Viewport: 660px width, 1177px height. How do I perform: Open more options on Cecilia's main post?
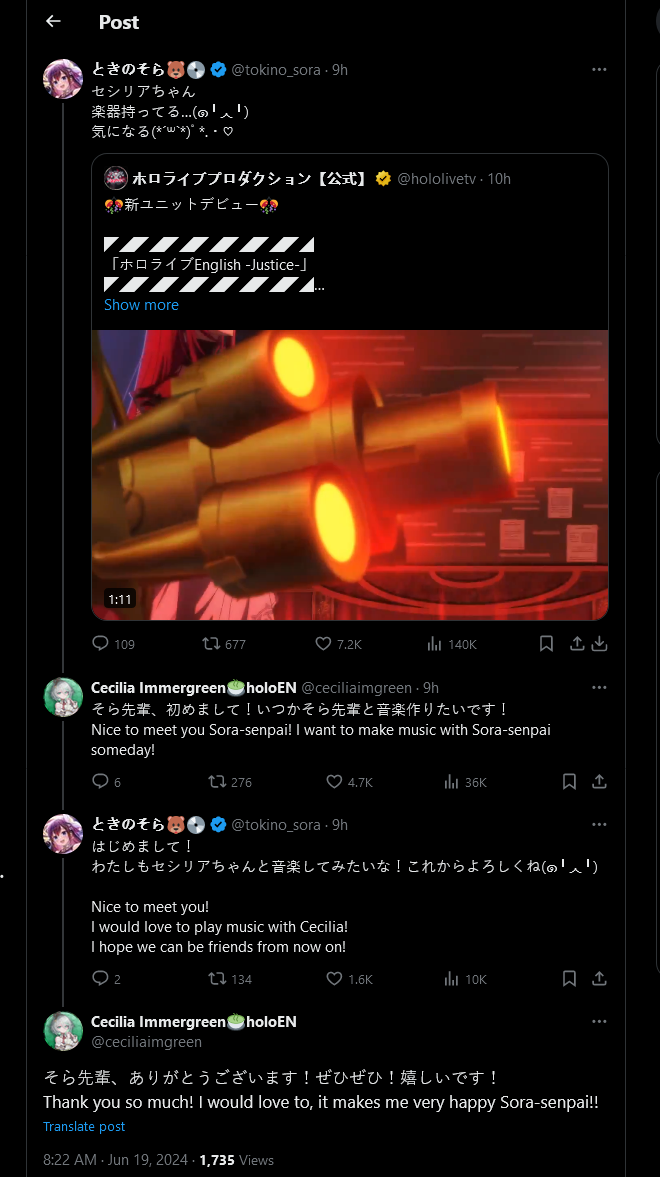coord(599,1022)
